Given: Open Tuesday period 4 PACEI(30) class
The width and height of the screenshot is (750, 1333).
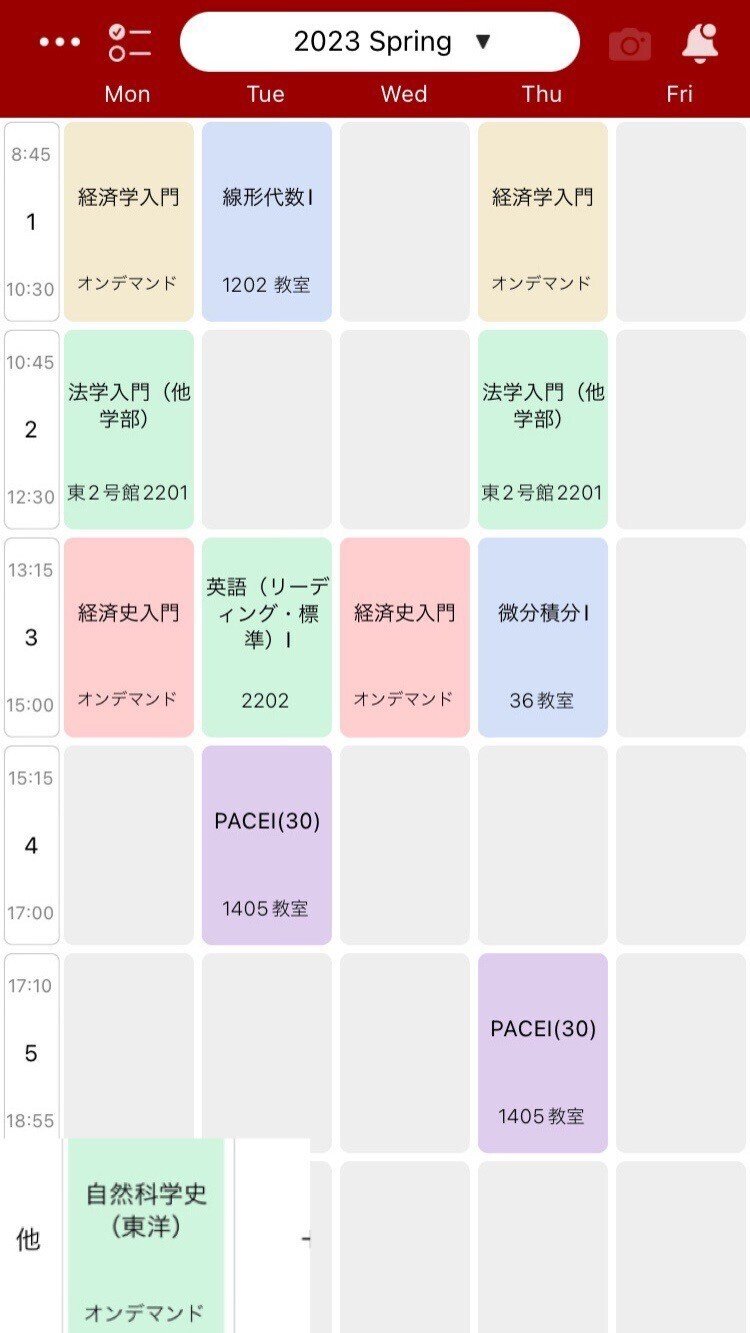Looking at the screenshot, I should click(267, 845).
